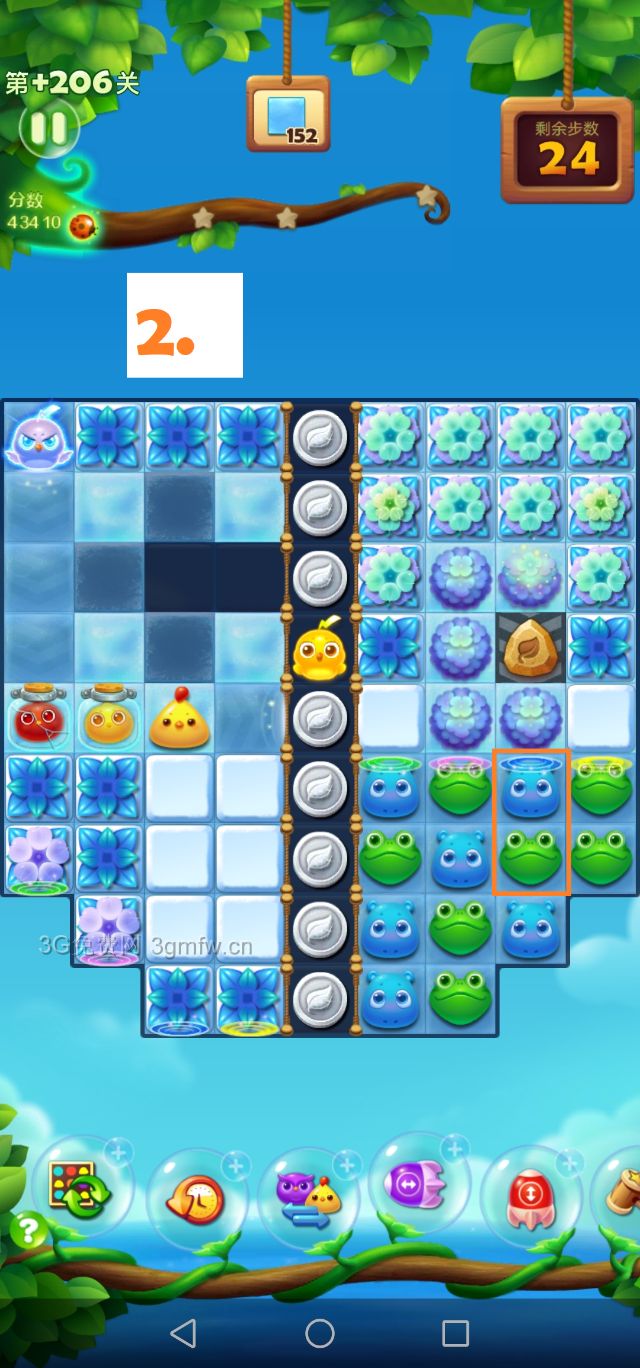
Task: Go to the home screen
Action: click(320, 1332)
